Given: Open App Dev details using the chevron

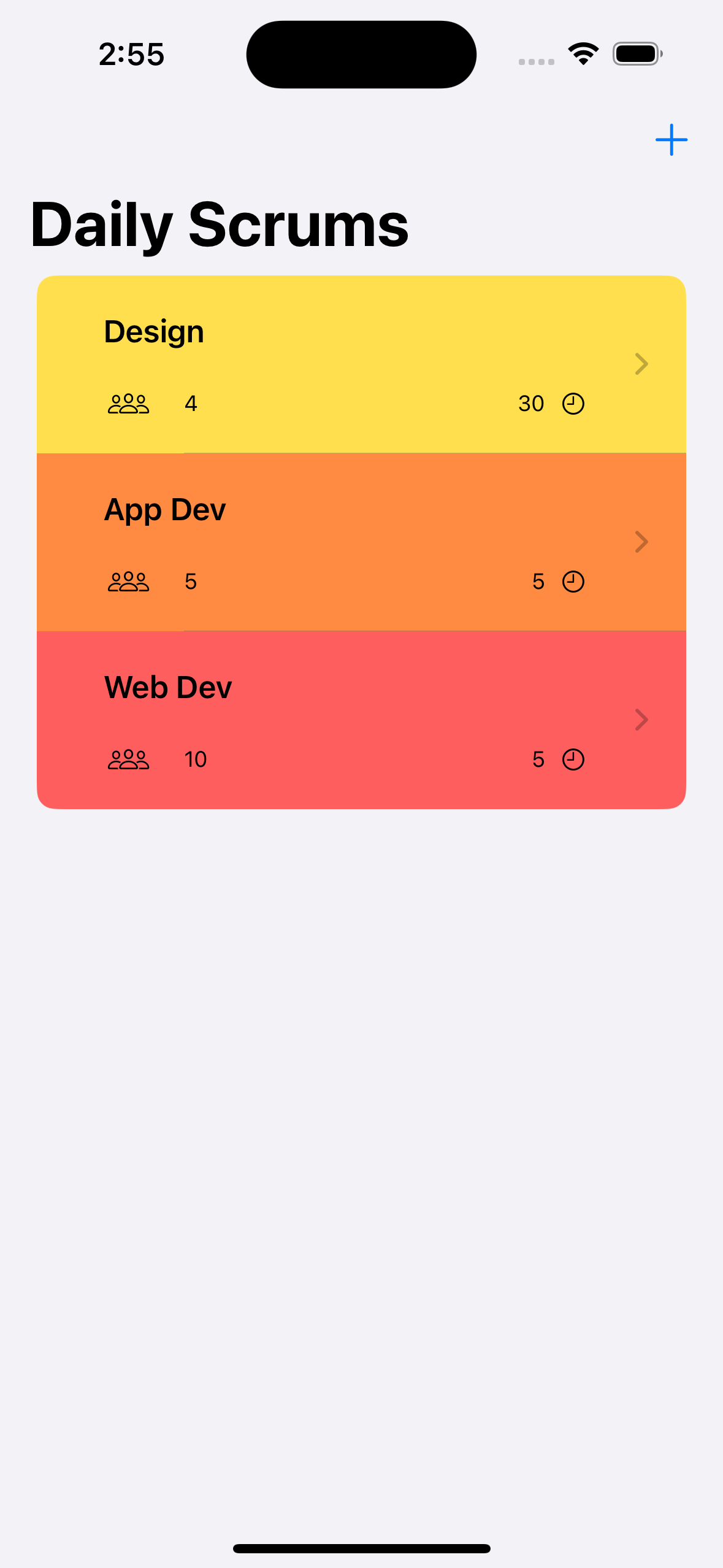Looking at the screenshot, I should [641, 542].
